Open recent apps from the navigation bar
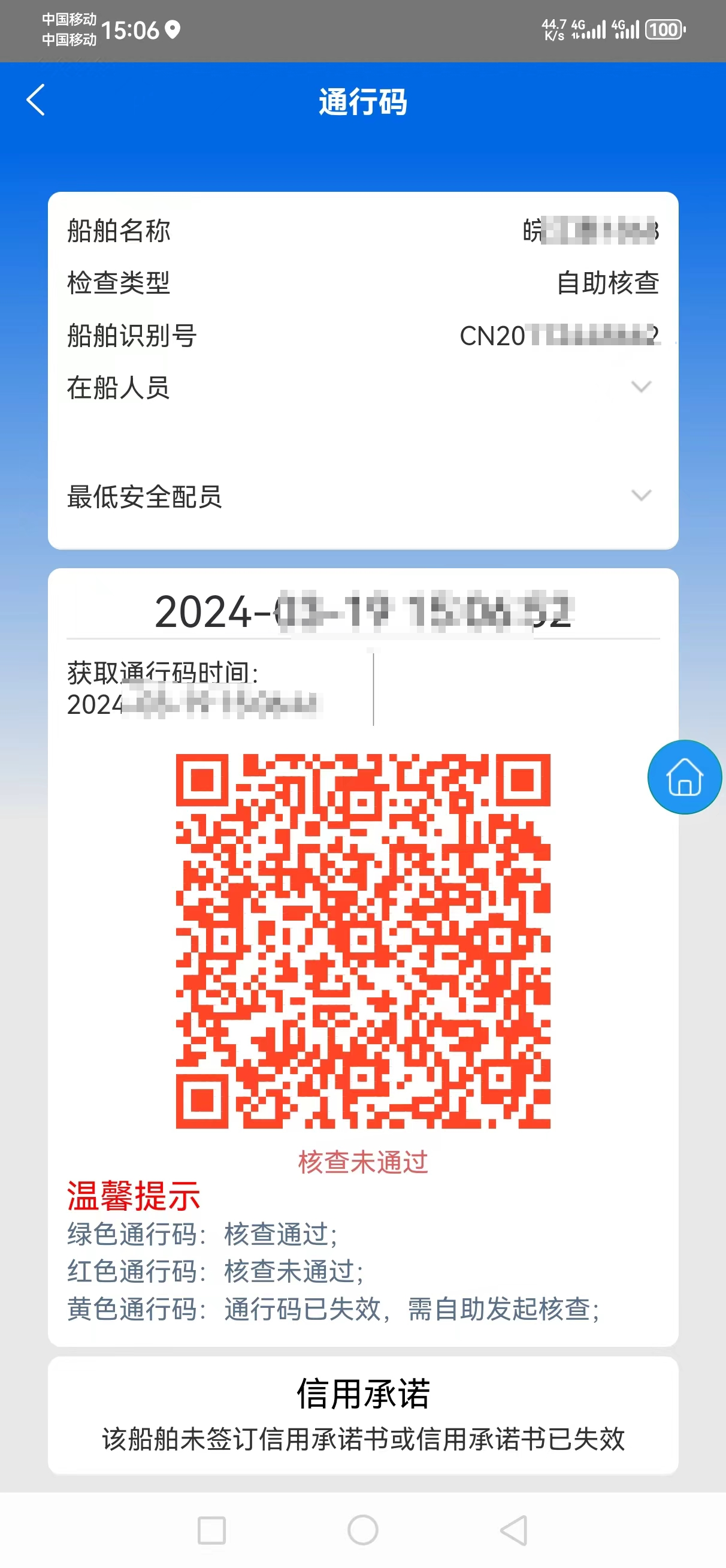 click(x=212, y=1529)
